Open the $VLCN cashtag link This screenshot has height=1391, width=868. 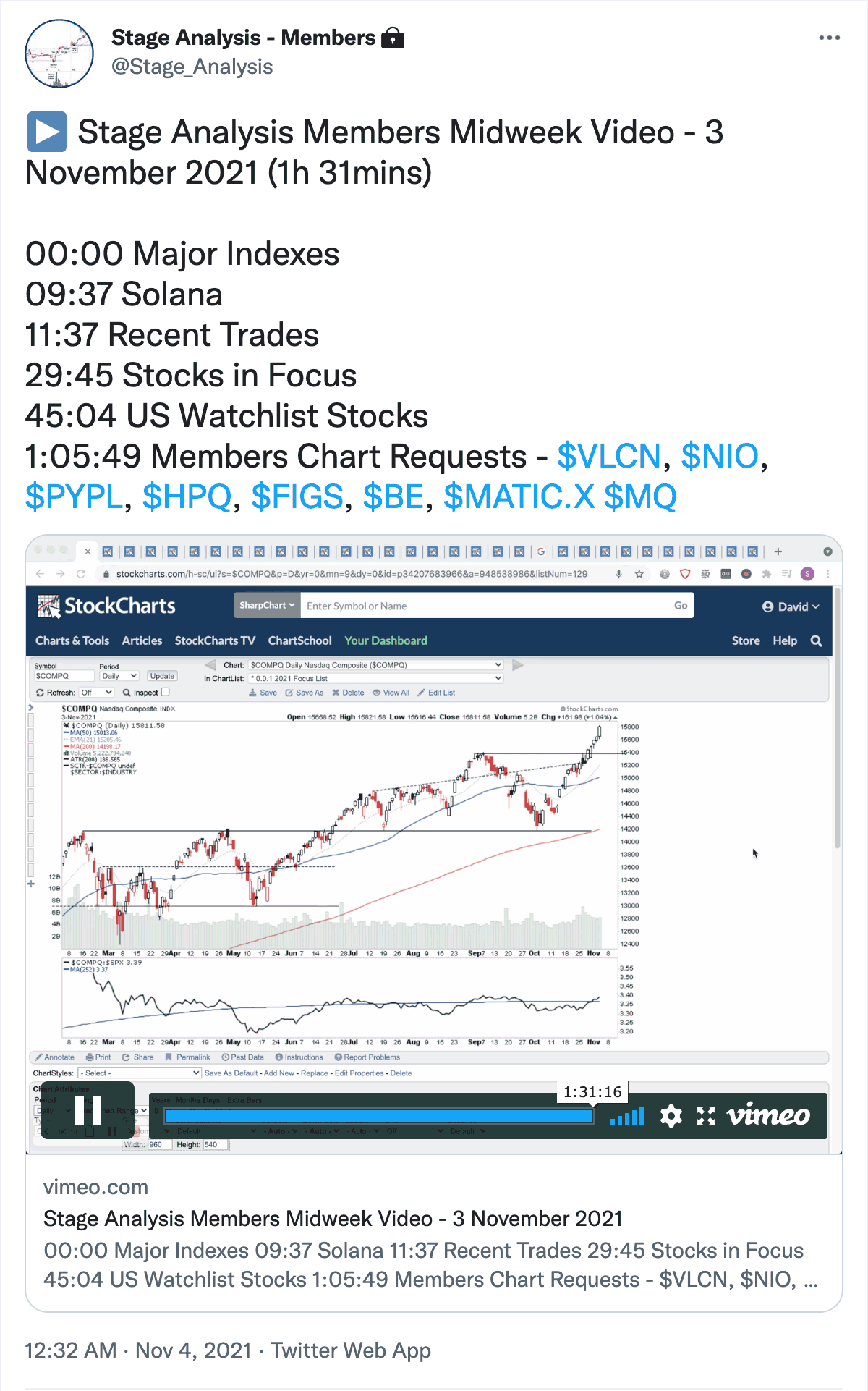coord(609,457)
